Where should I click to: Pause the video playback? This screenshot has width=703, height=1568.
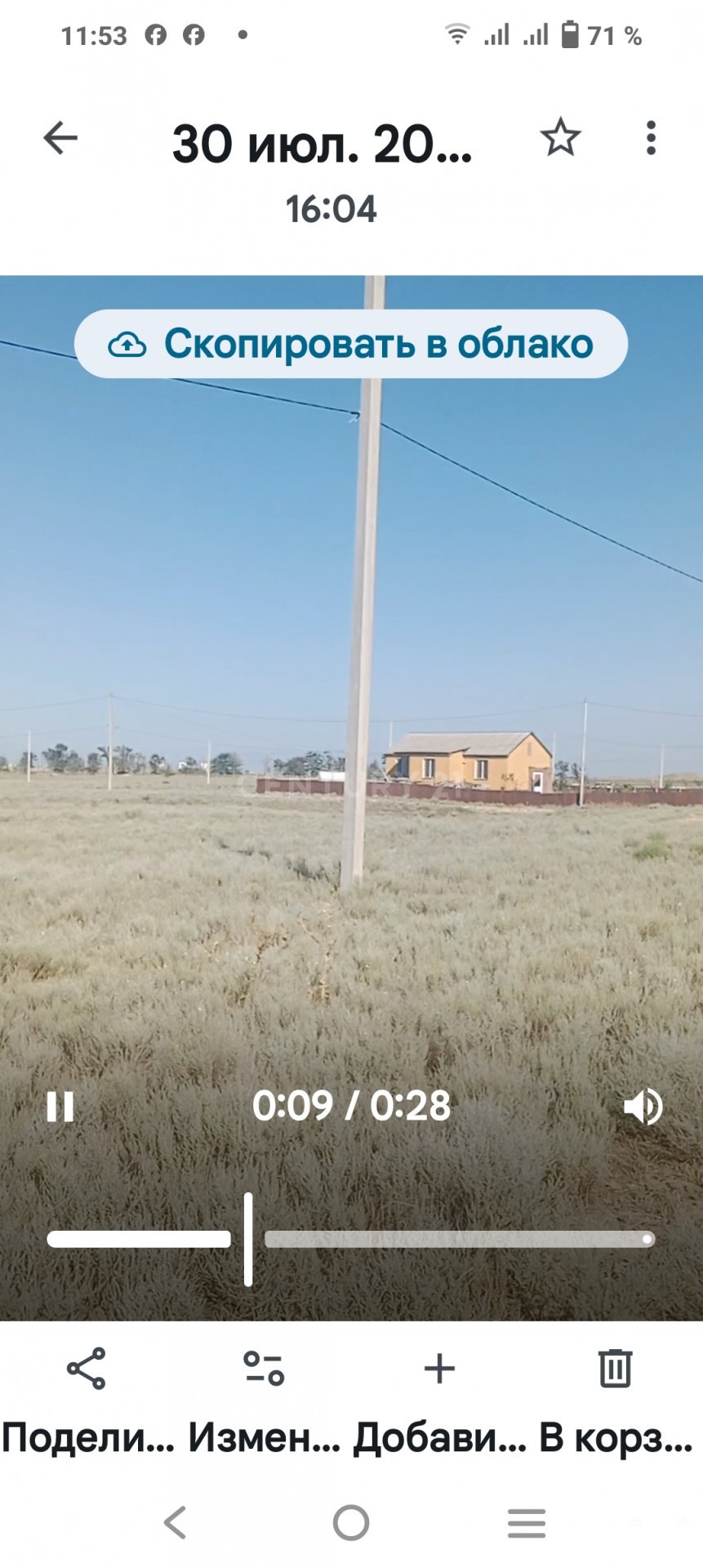(60, 1107)
